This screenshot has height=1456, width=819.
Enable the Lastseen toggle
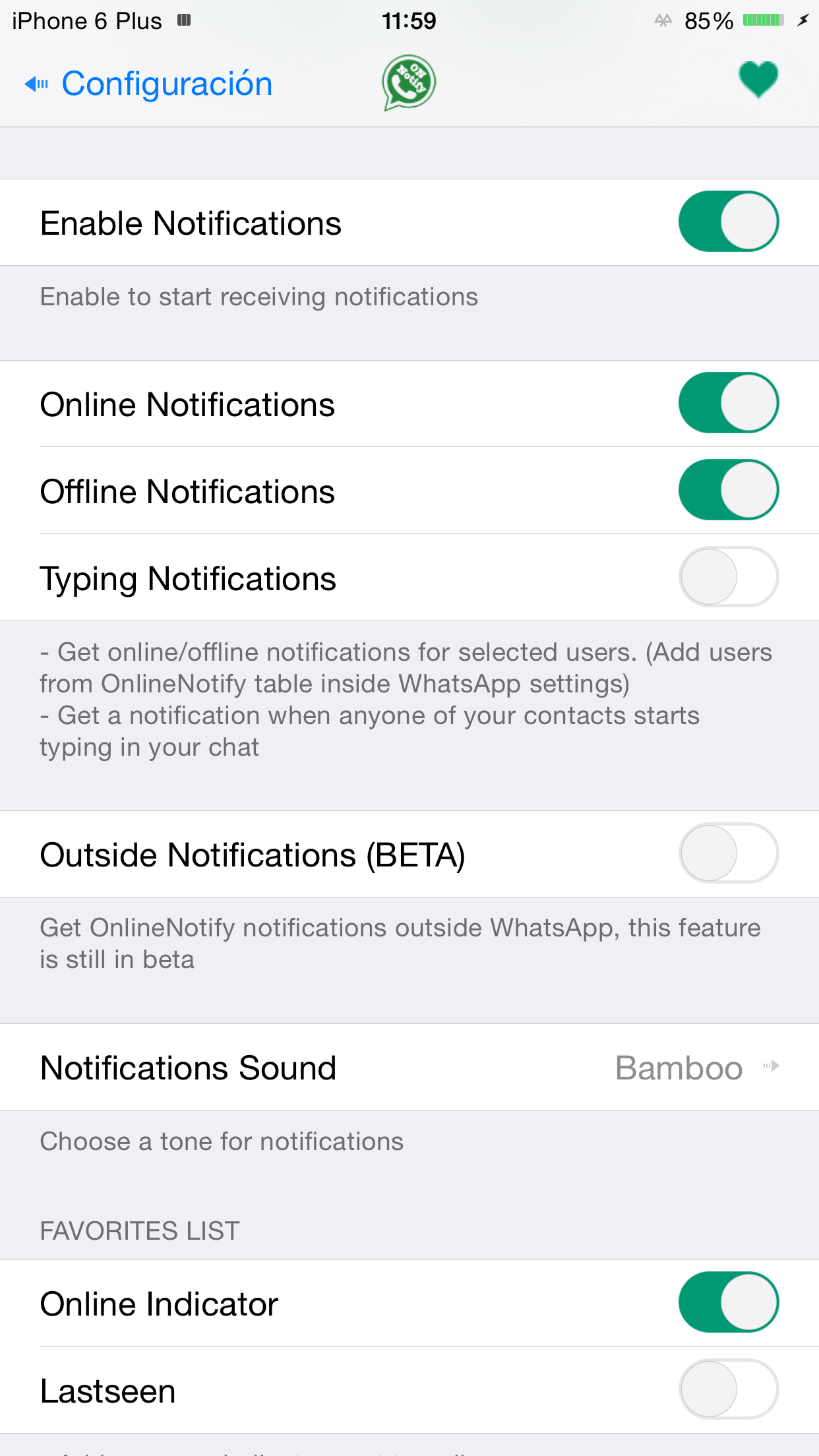tap(728, 1389)
